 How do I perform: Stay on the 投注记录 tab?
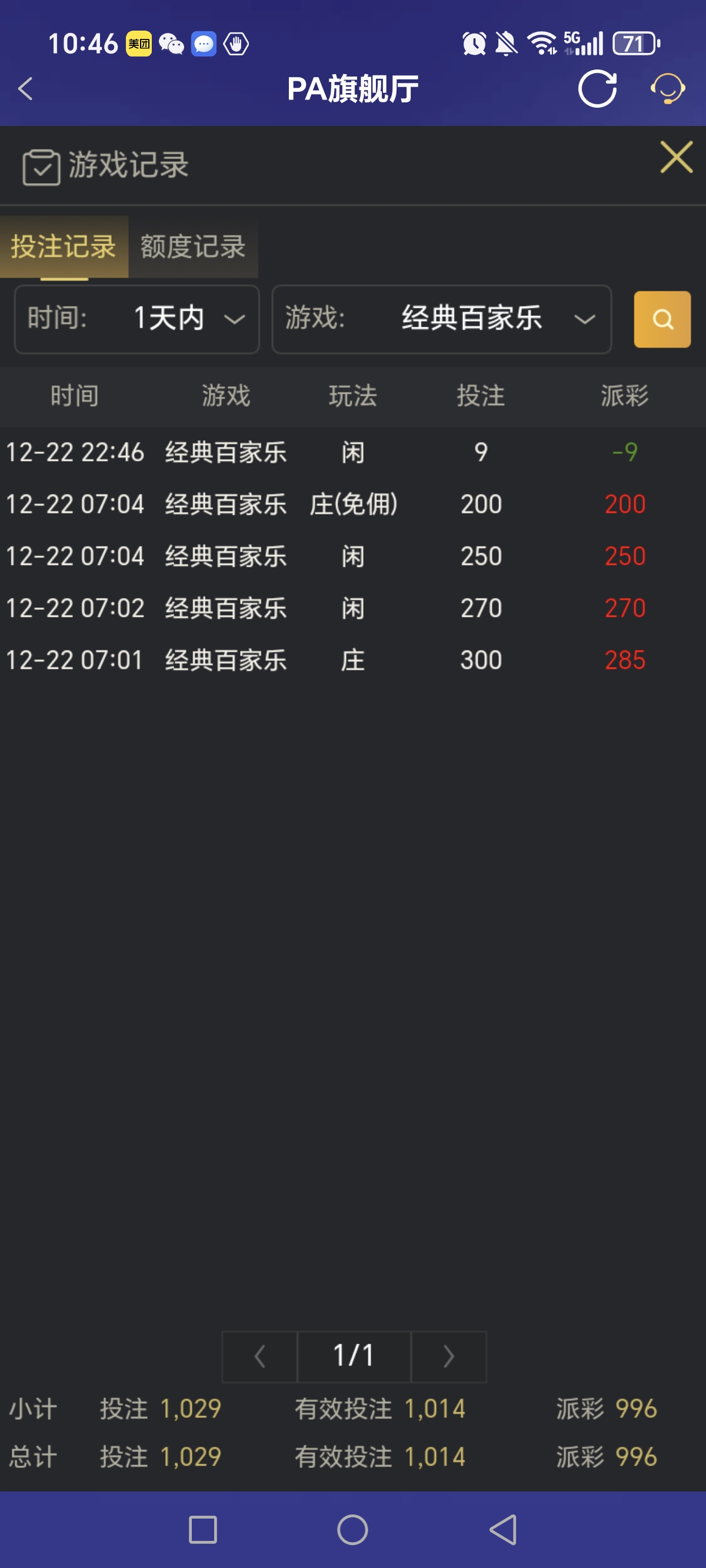[64, 248]
